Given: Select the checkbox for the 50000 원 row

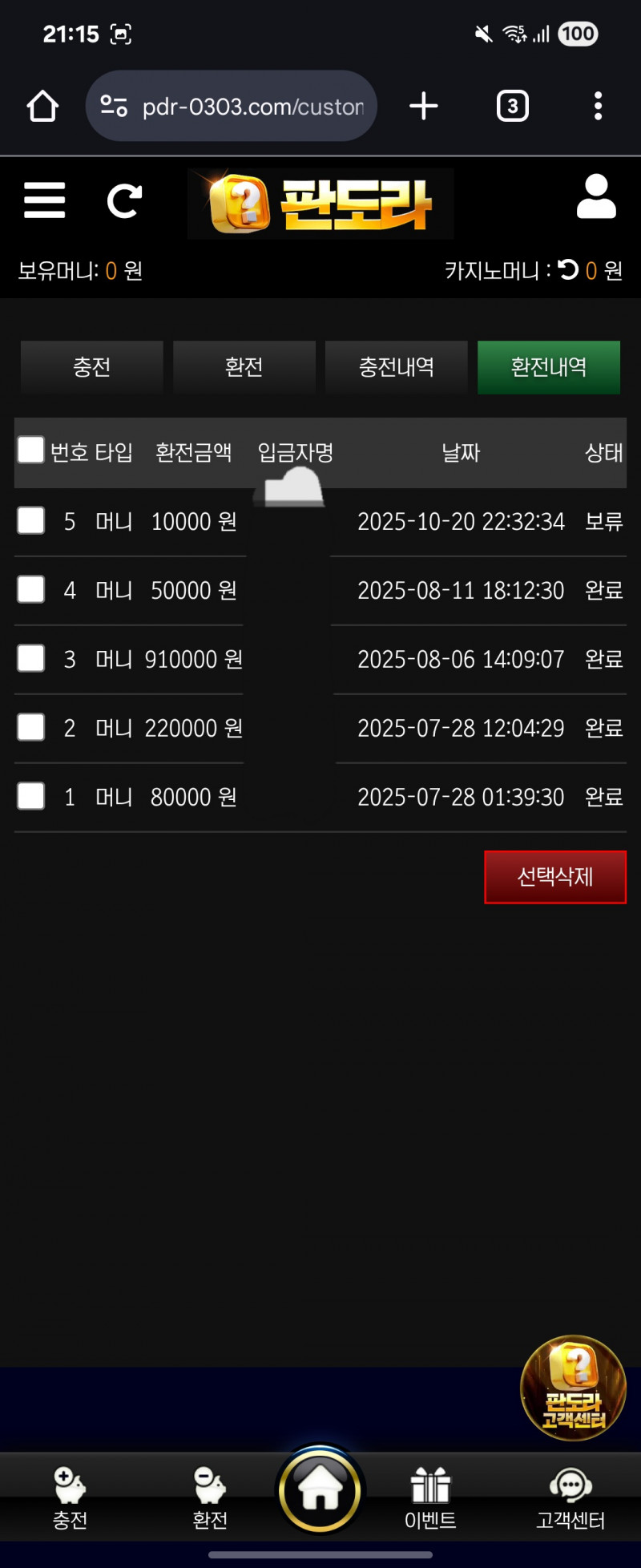Looking at the screenshot, I should click(30, 589).
